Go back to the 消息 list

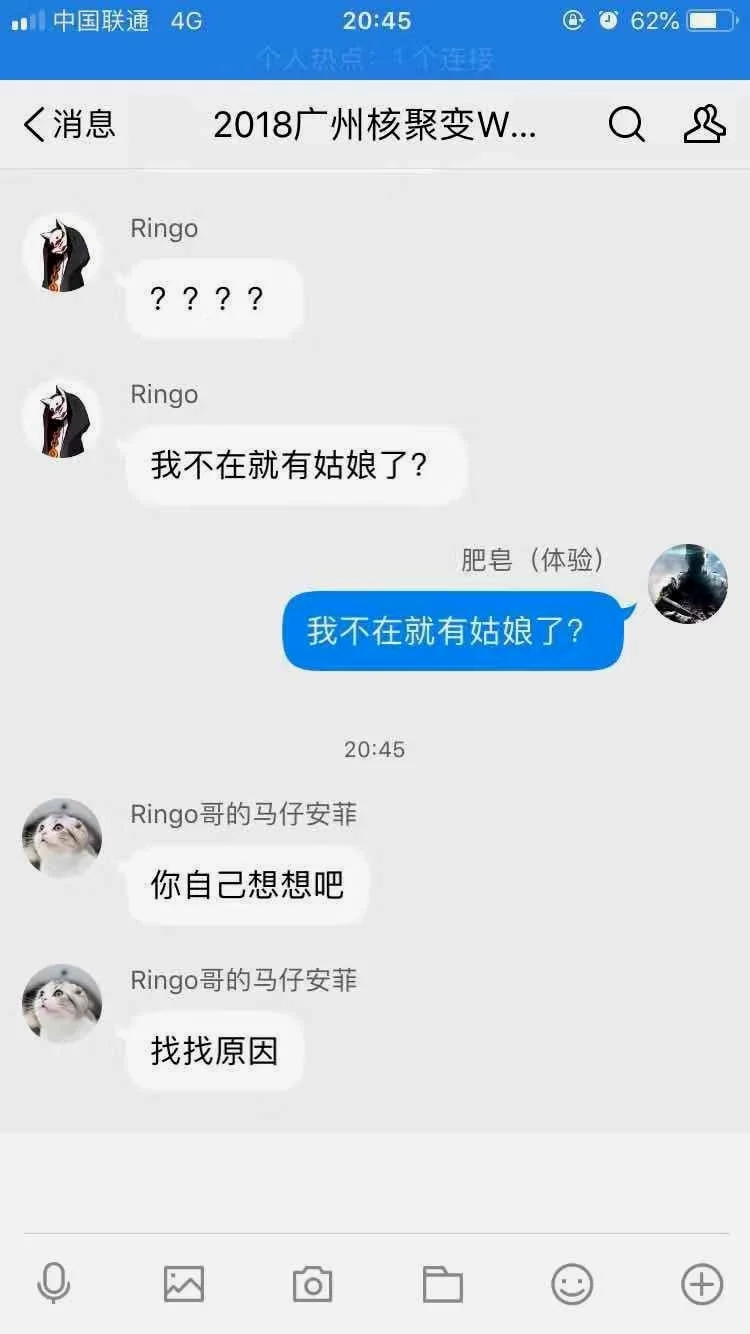[x=68, y=125]
